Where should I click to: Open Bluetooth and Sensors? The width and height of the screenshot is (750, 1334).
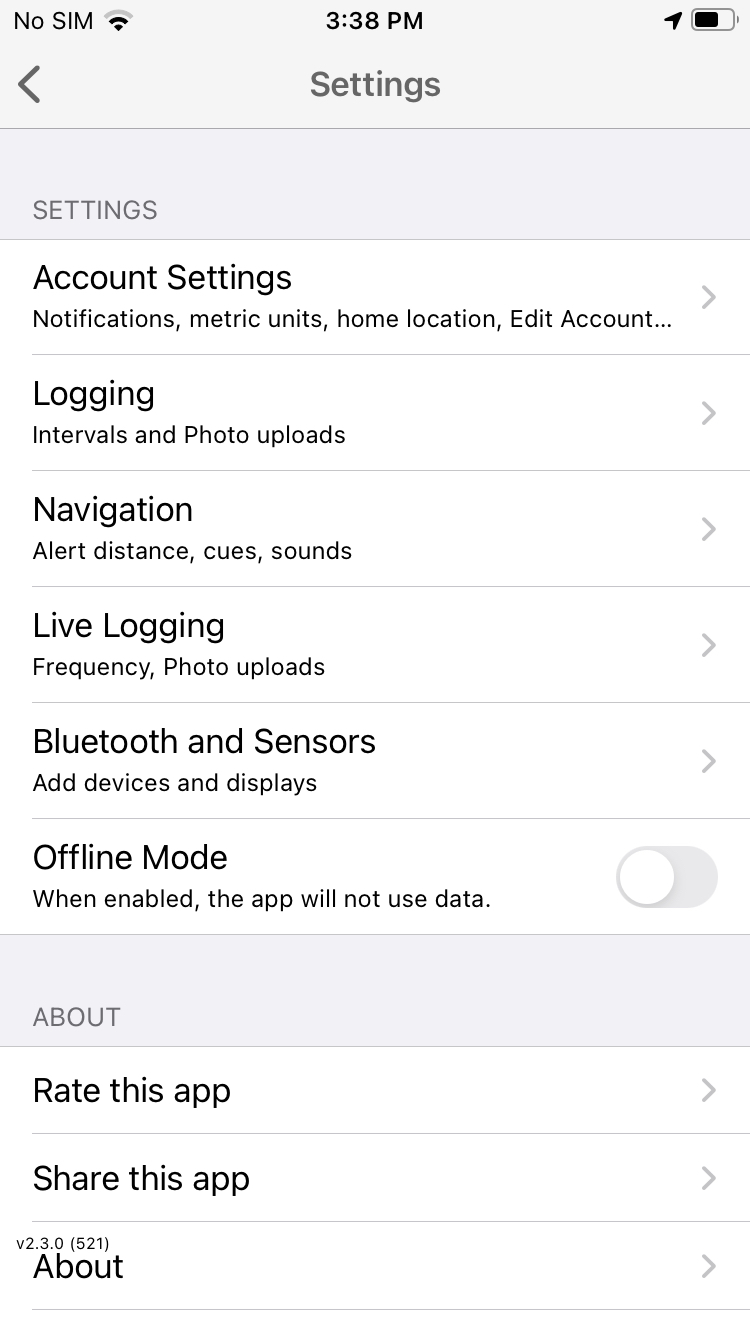pos(375,761)
